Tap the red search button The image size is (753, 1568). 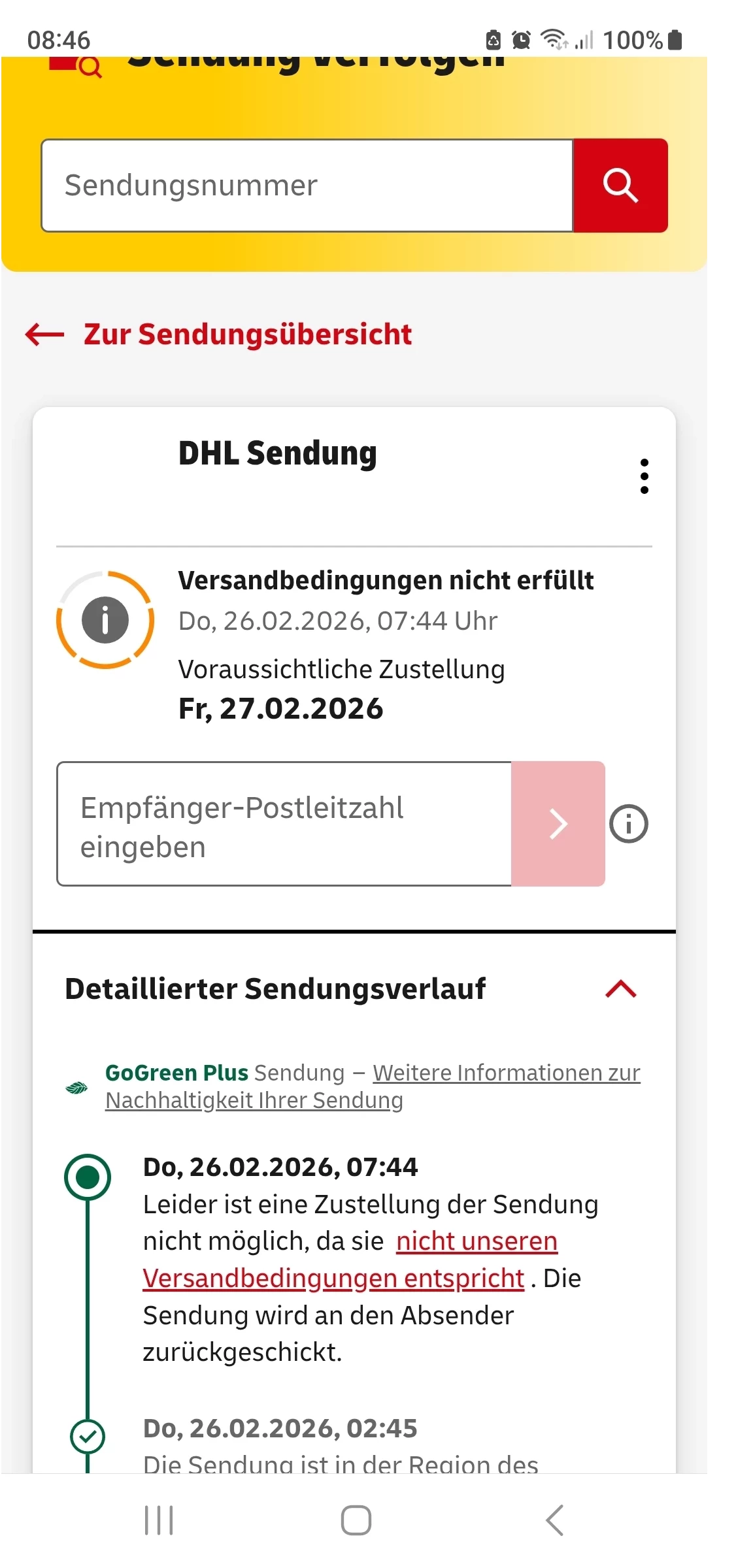coord(620,186)
